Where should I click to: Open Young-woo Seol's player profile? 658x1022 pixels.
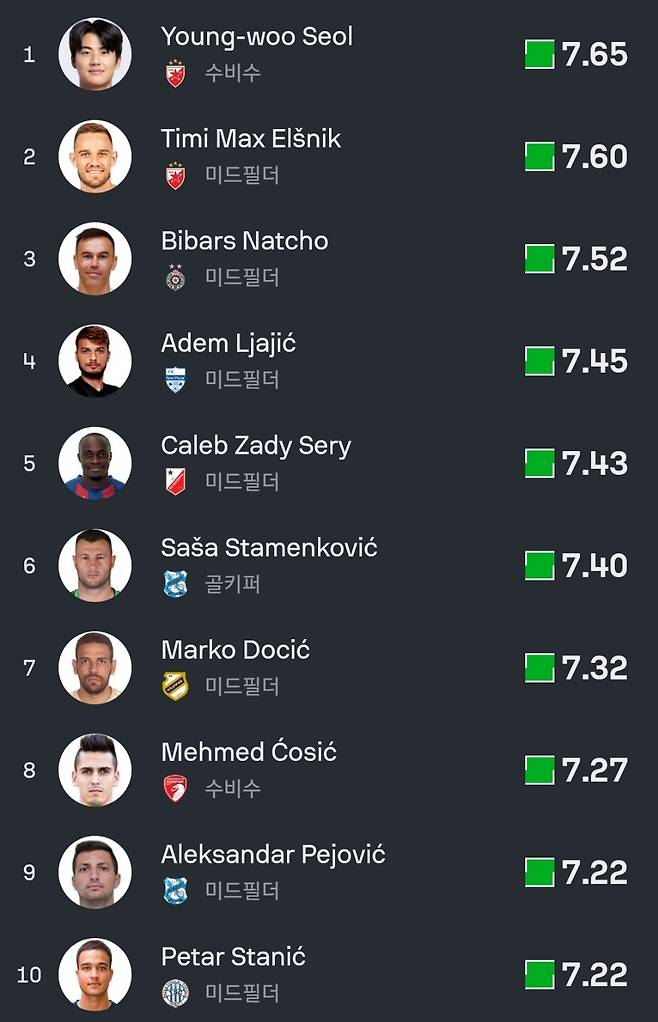click(256, 38)
